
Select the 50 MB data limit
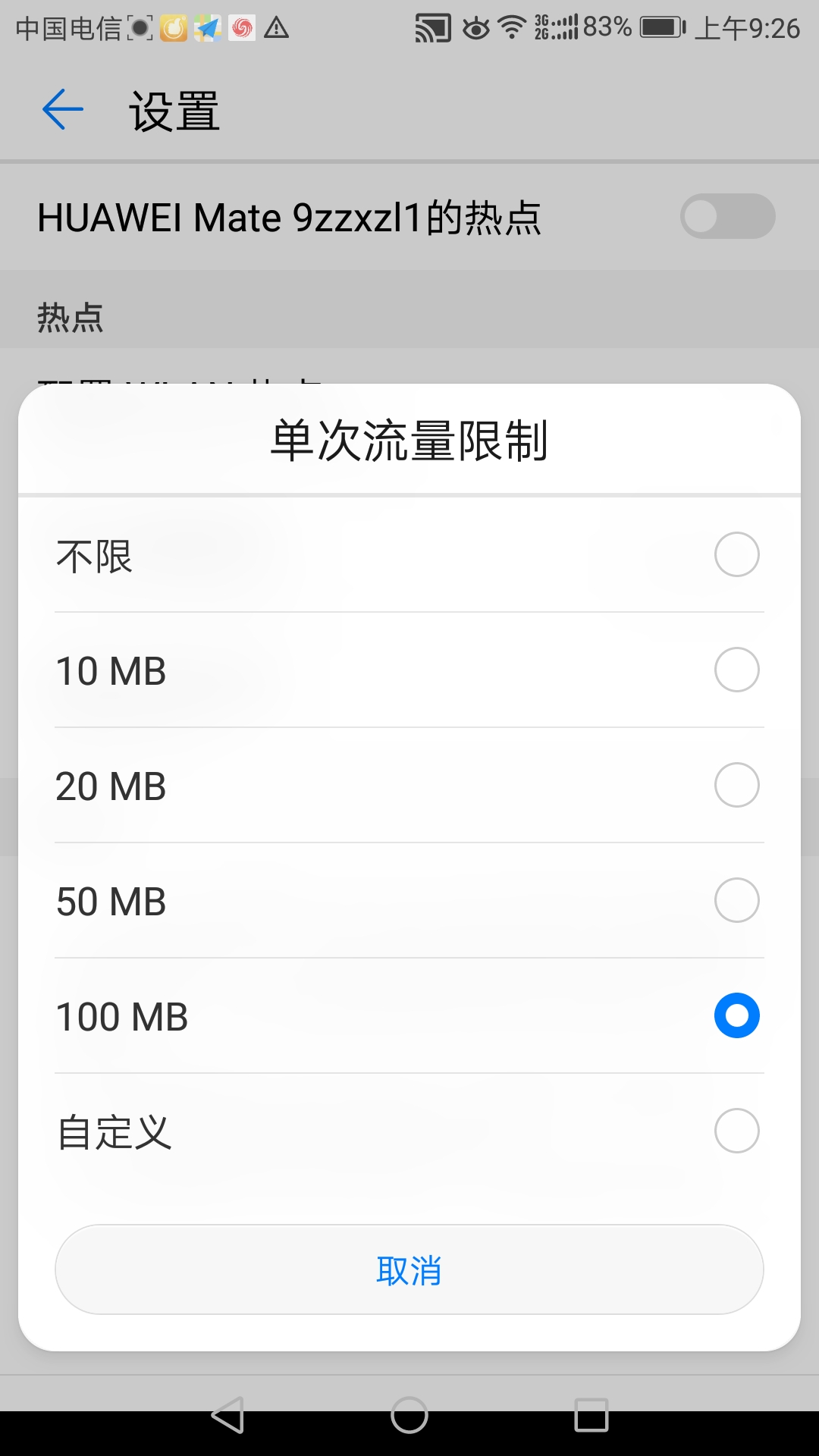coord(409,901)
